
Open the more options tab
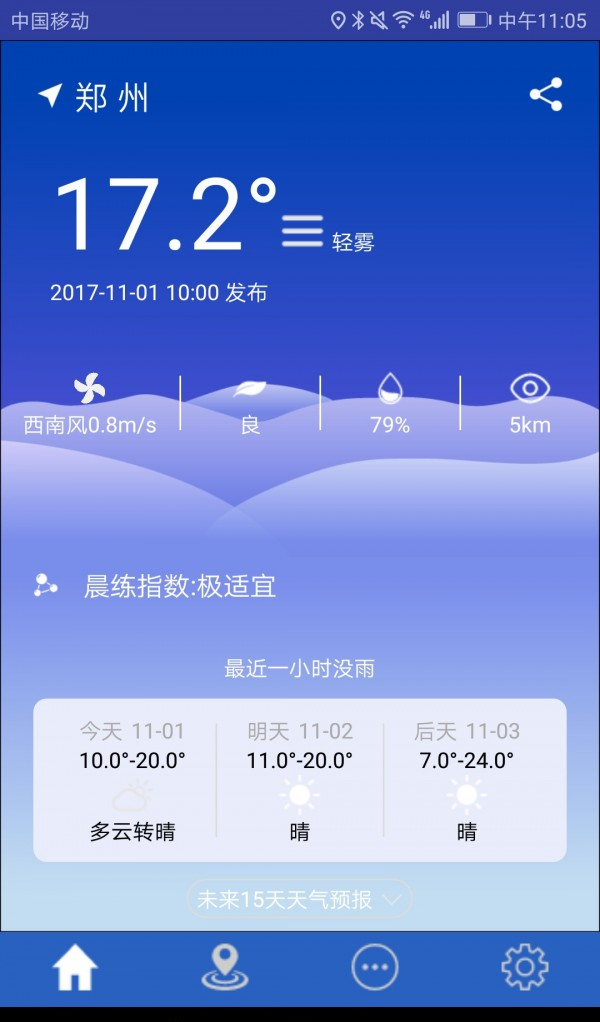(375, 967)
